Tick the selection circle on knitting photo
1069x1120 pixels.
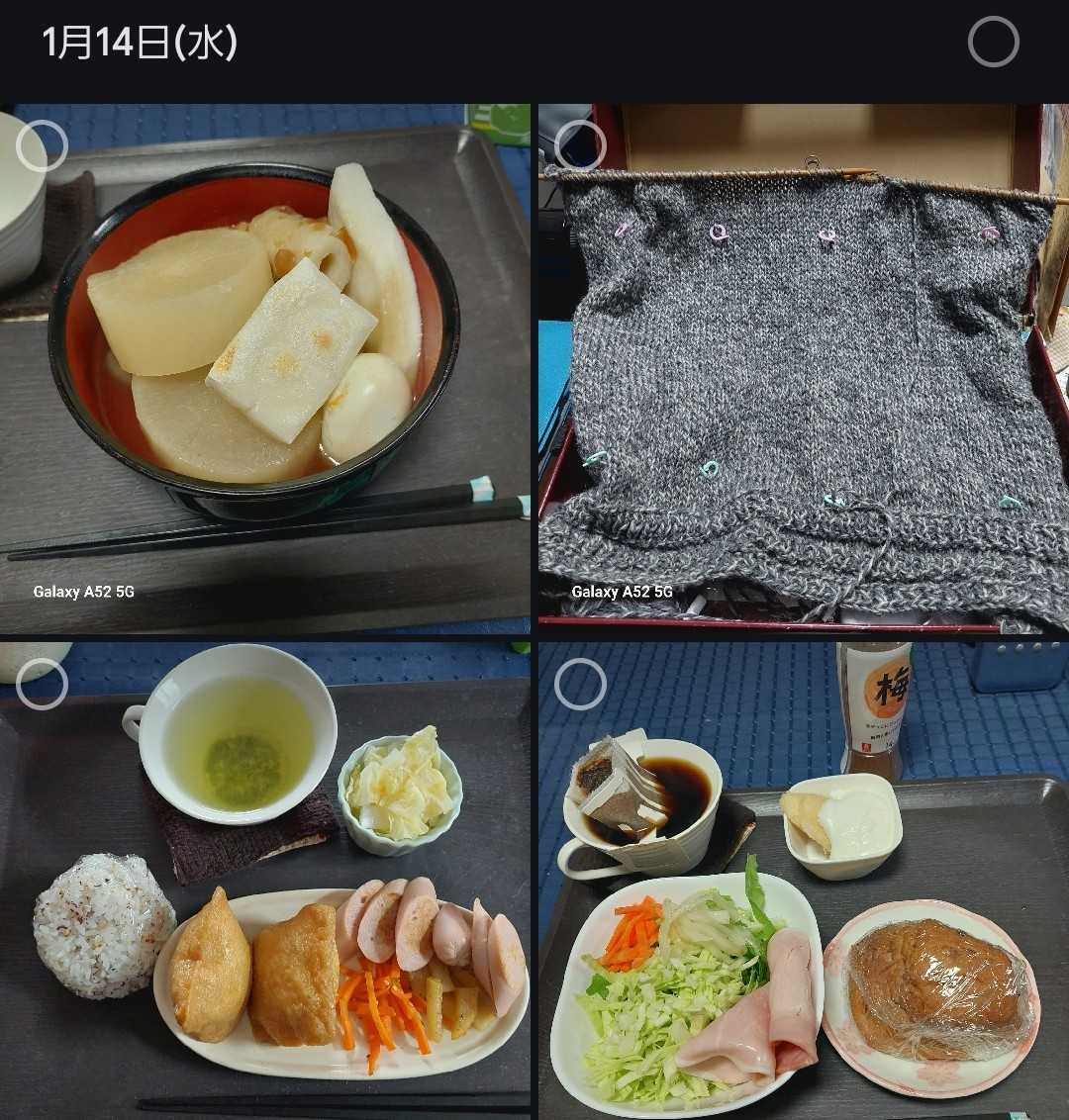[580, 146]
